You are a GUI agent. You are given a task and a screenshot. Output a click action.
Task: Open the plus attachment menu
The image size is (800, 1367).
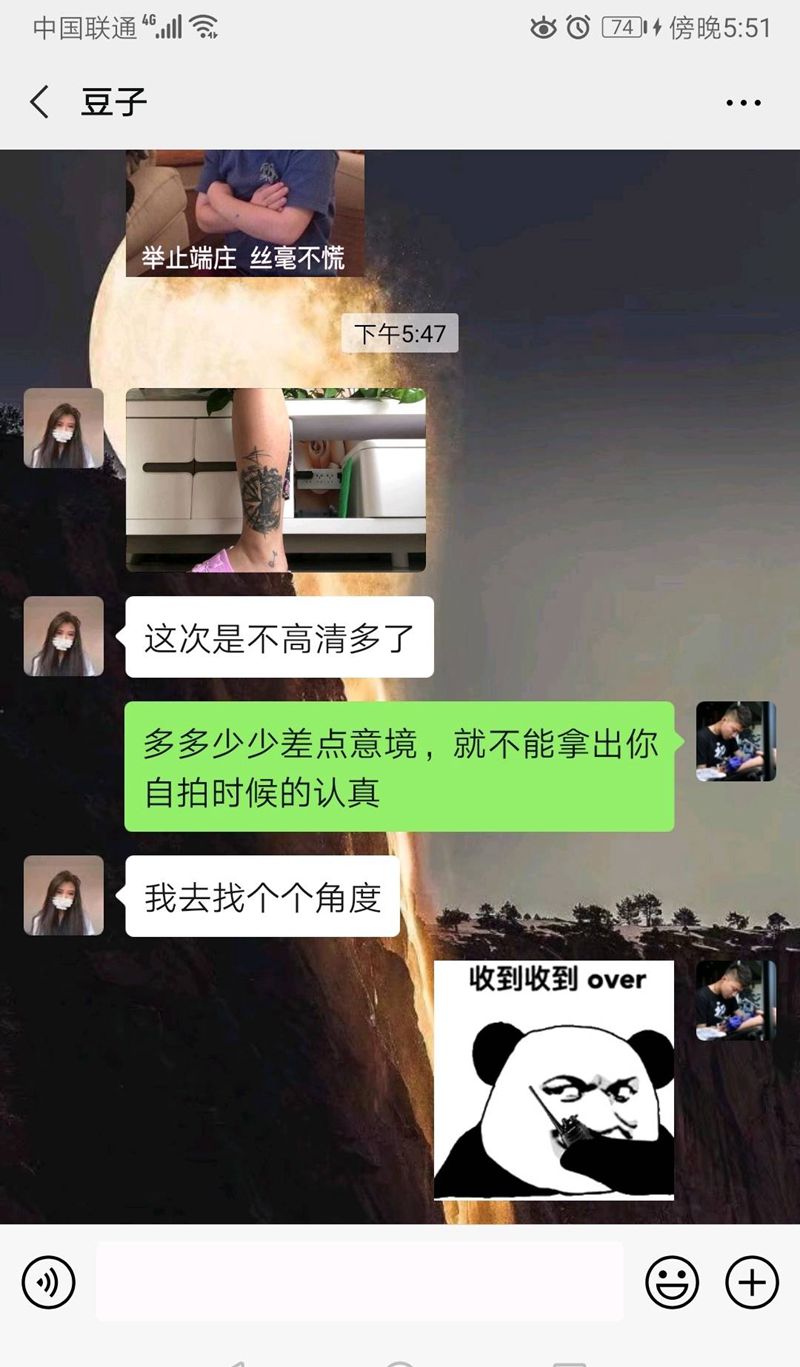(x=751, y=1281)
